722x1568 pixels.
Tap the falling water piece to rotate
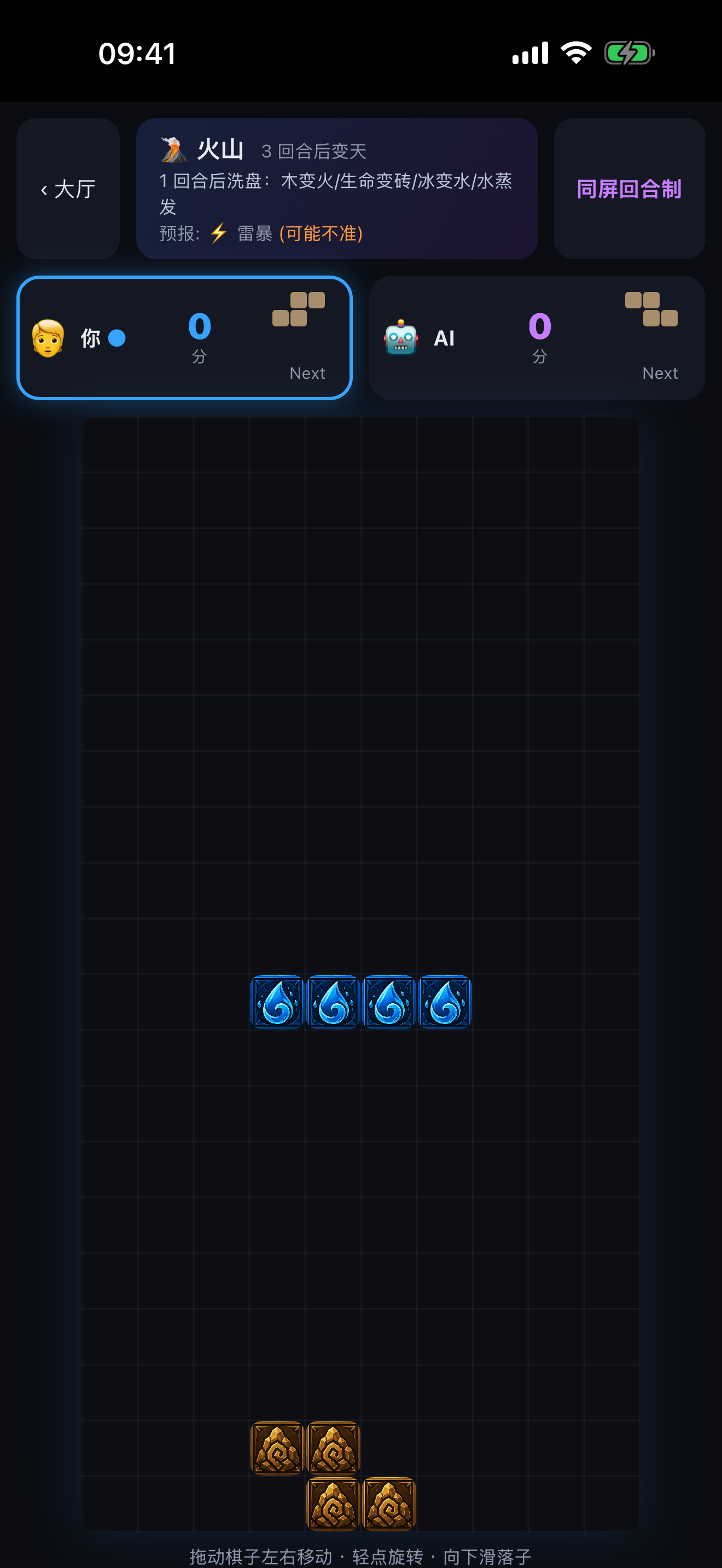tap(361, 1001)
